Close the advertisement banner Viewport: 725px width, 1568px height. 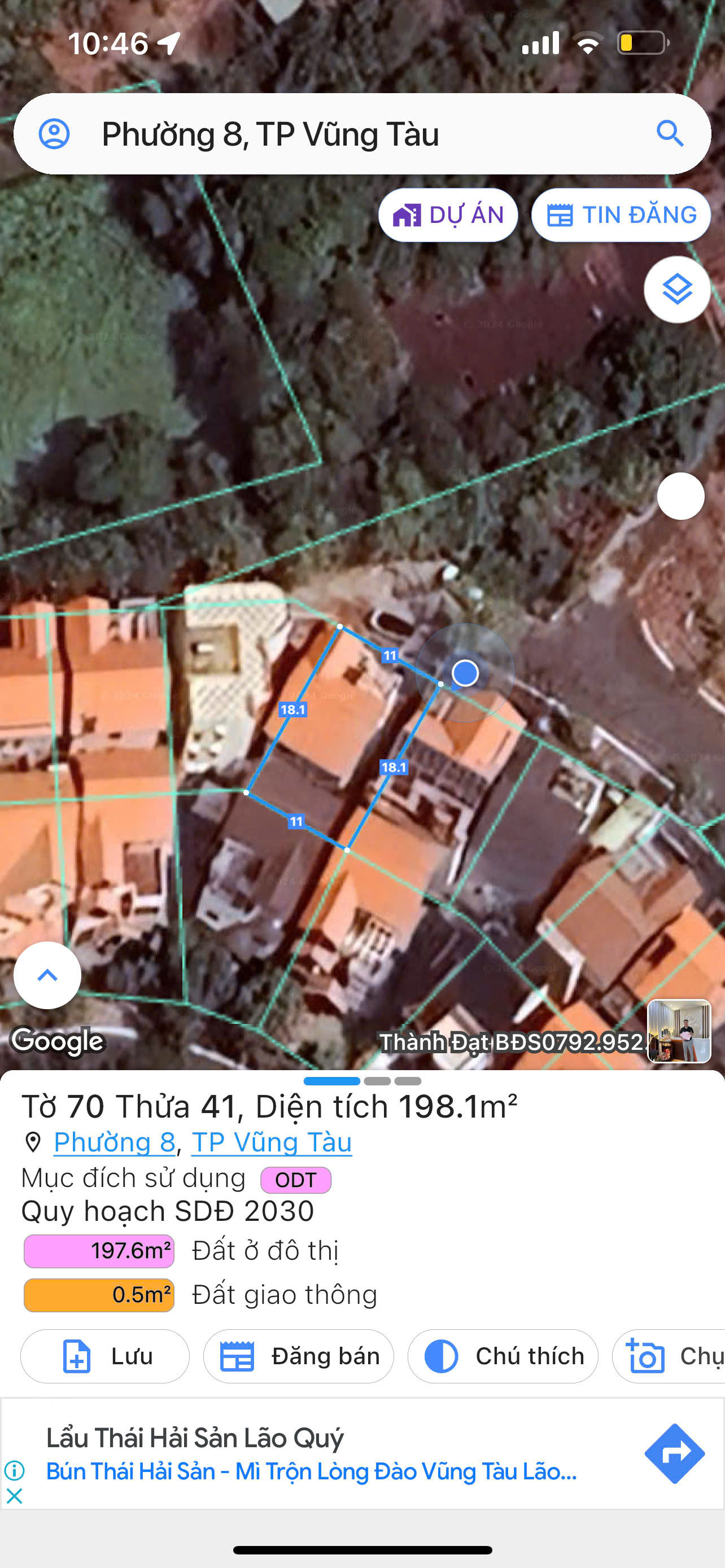[14, 1496]
